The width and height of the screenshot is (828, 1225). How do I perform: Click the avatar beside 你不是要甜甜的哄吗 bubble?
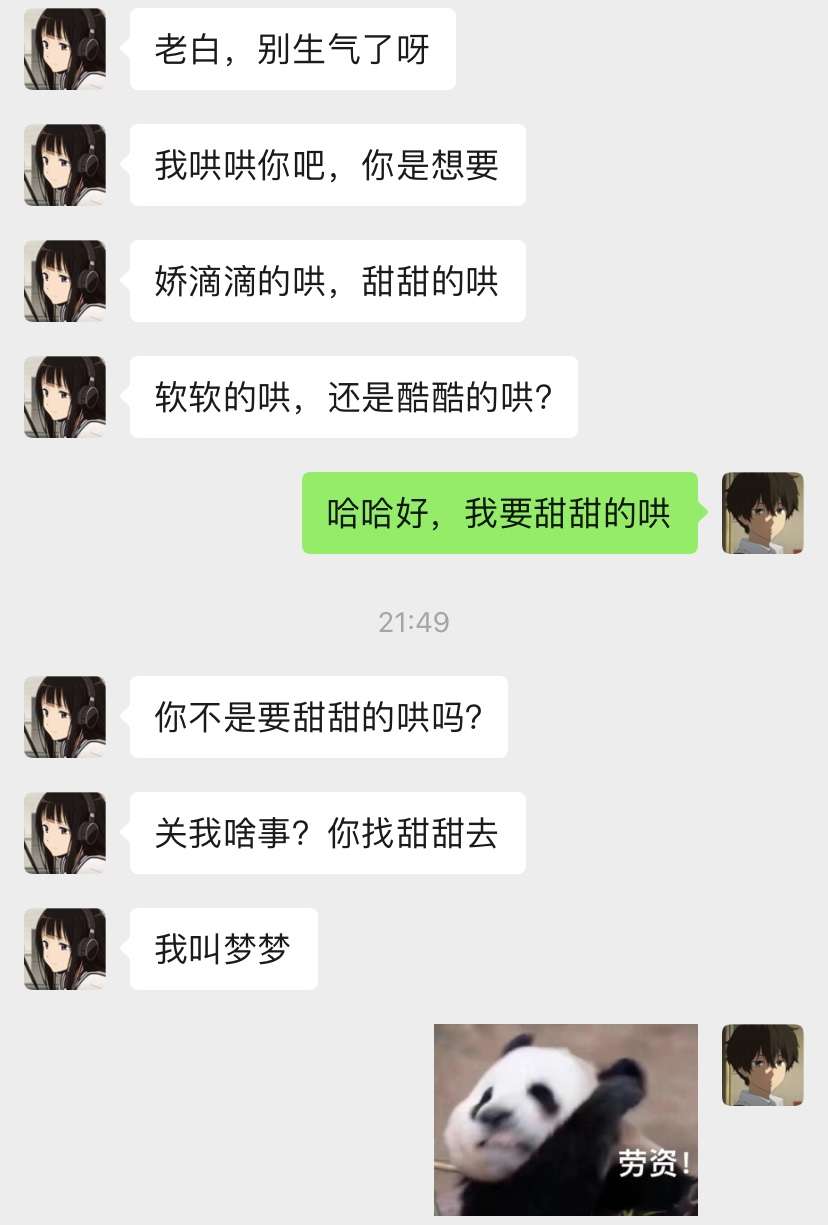(x=64, y=716)
